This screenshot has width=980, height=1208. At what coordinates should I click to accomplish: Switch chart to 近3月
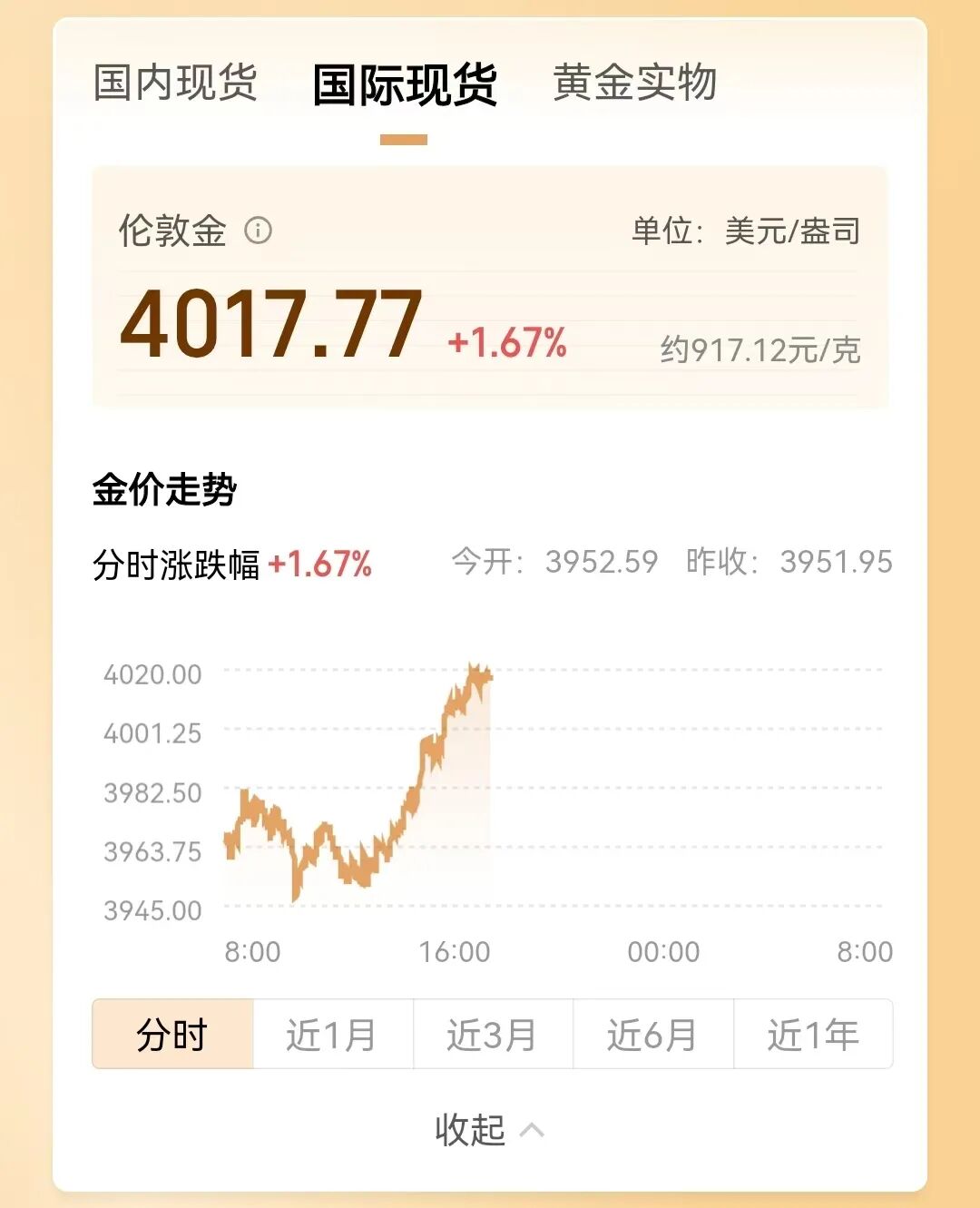coord(493,1035)
